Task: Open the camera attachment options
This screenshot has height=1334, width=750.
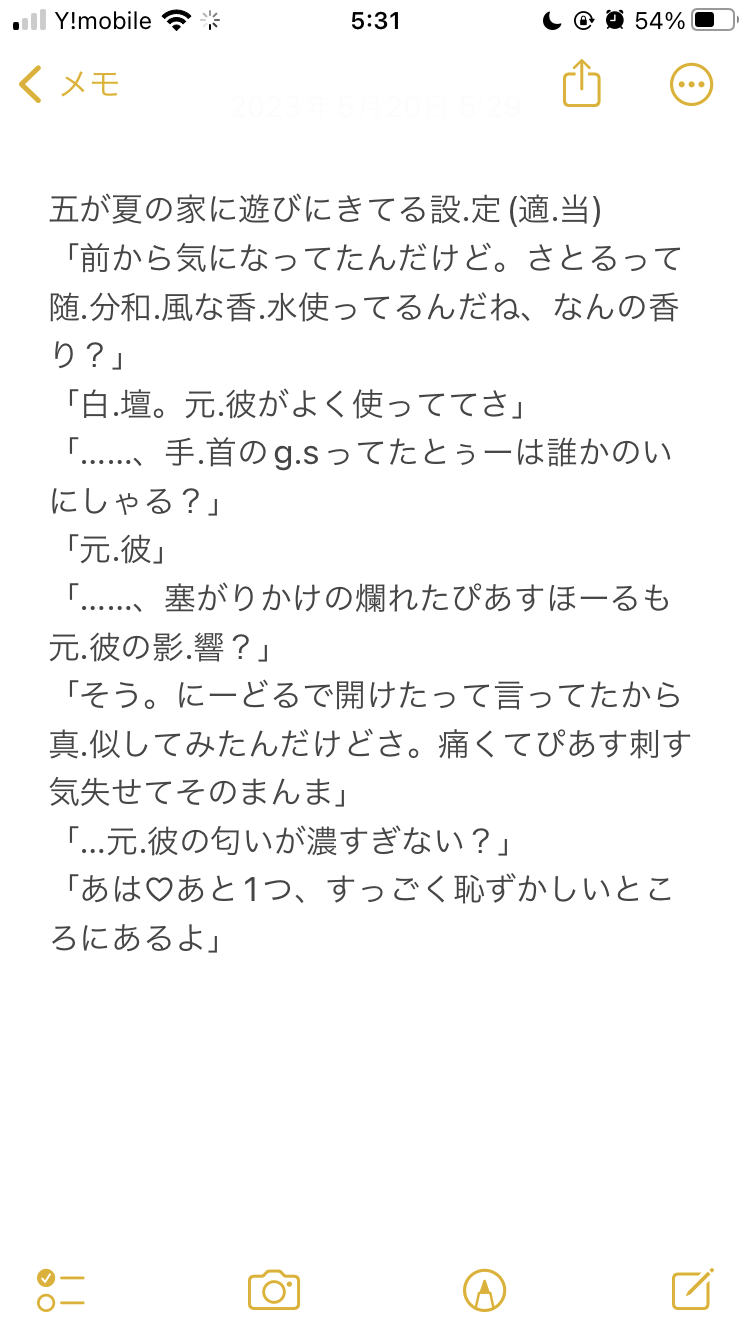Action: pyautogui.click(x=274, y=1290)
